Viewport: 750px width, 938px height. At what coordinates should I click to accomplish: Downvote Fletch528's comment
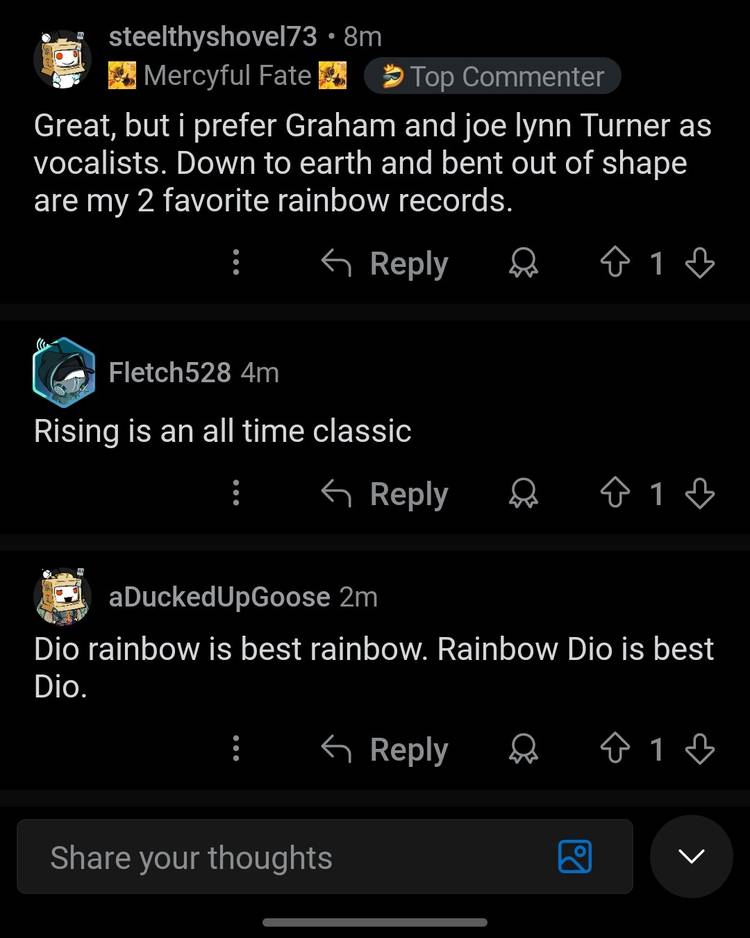click(700, 493)
